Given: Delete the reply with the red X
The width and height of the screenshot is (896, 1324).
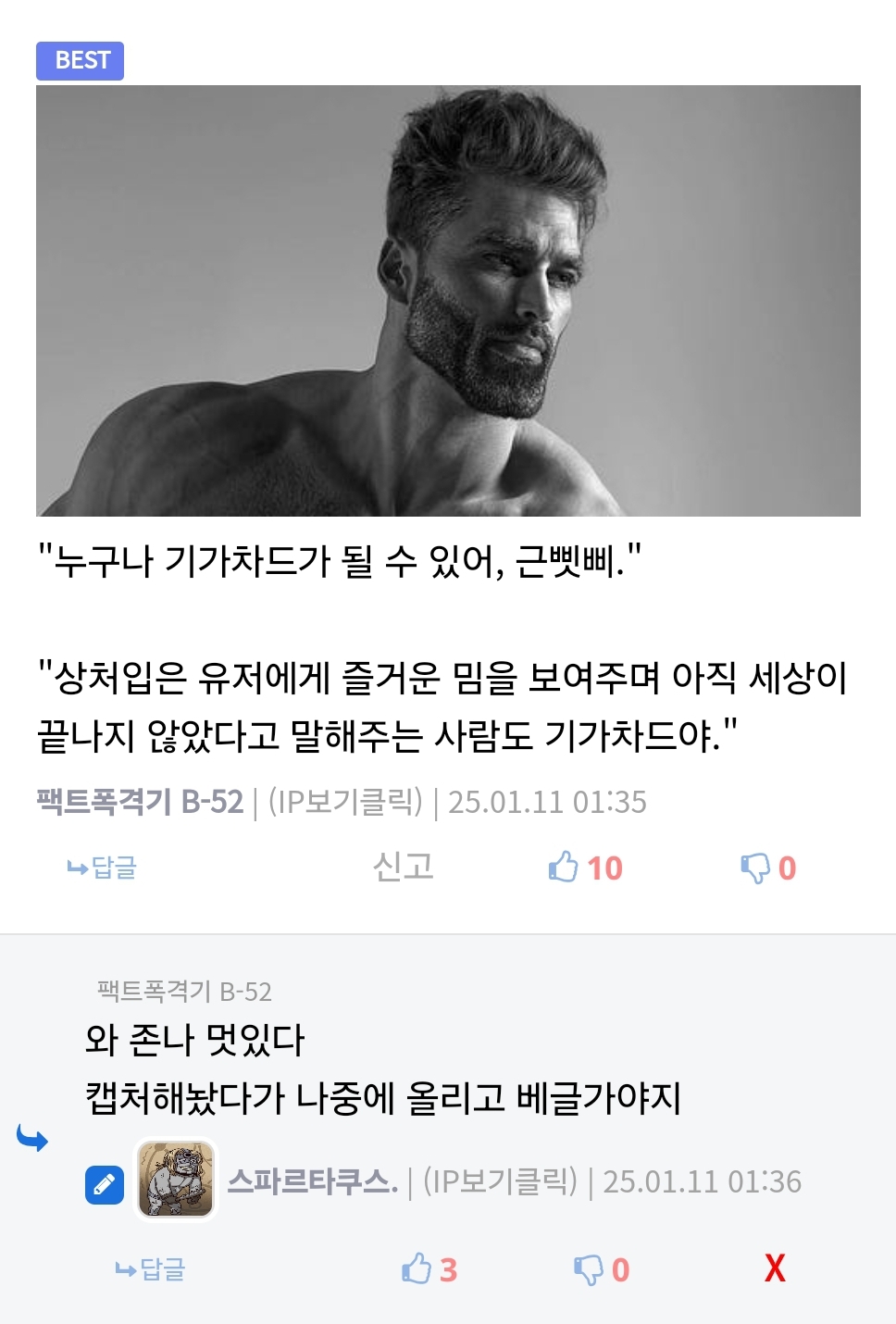Looking at the screenshot, I should click(775, 1268).
